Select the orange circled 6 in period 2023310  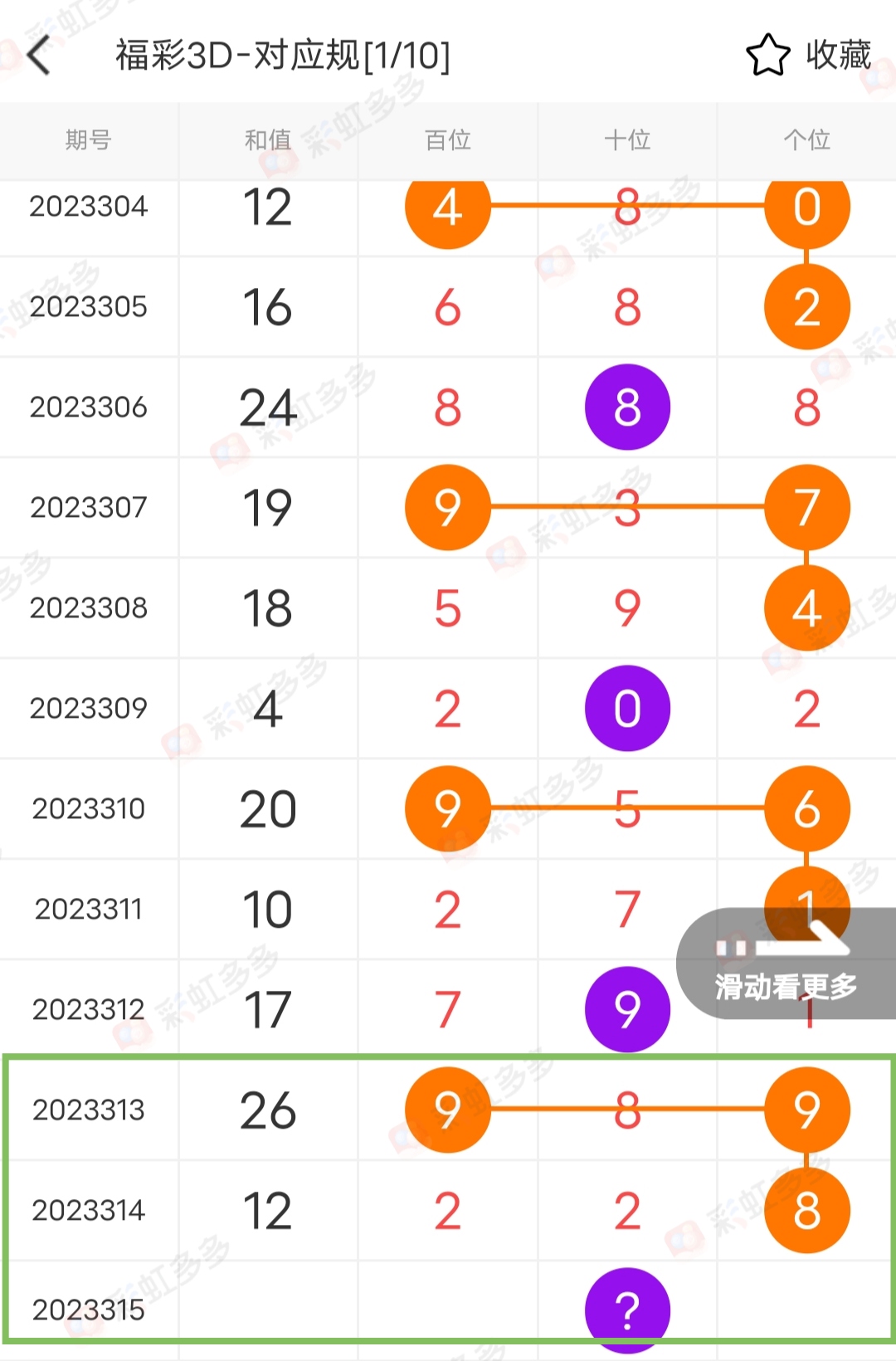806,808
